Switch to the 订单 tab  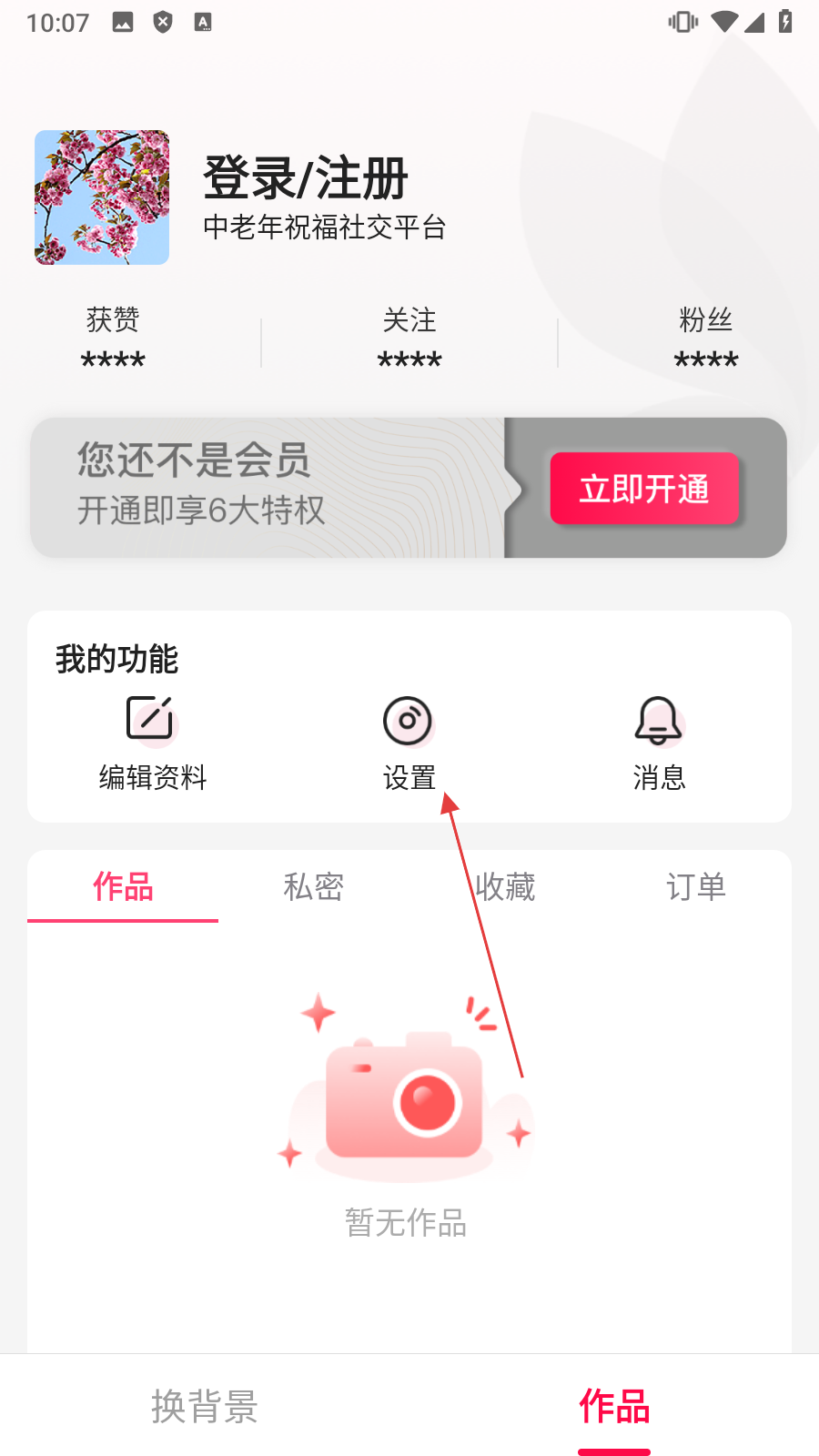point(695,886)
